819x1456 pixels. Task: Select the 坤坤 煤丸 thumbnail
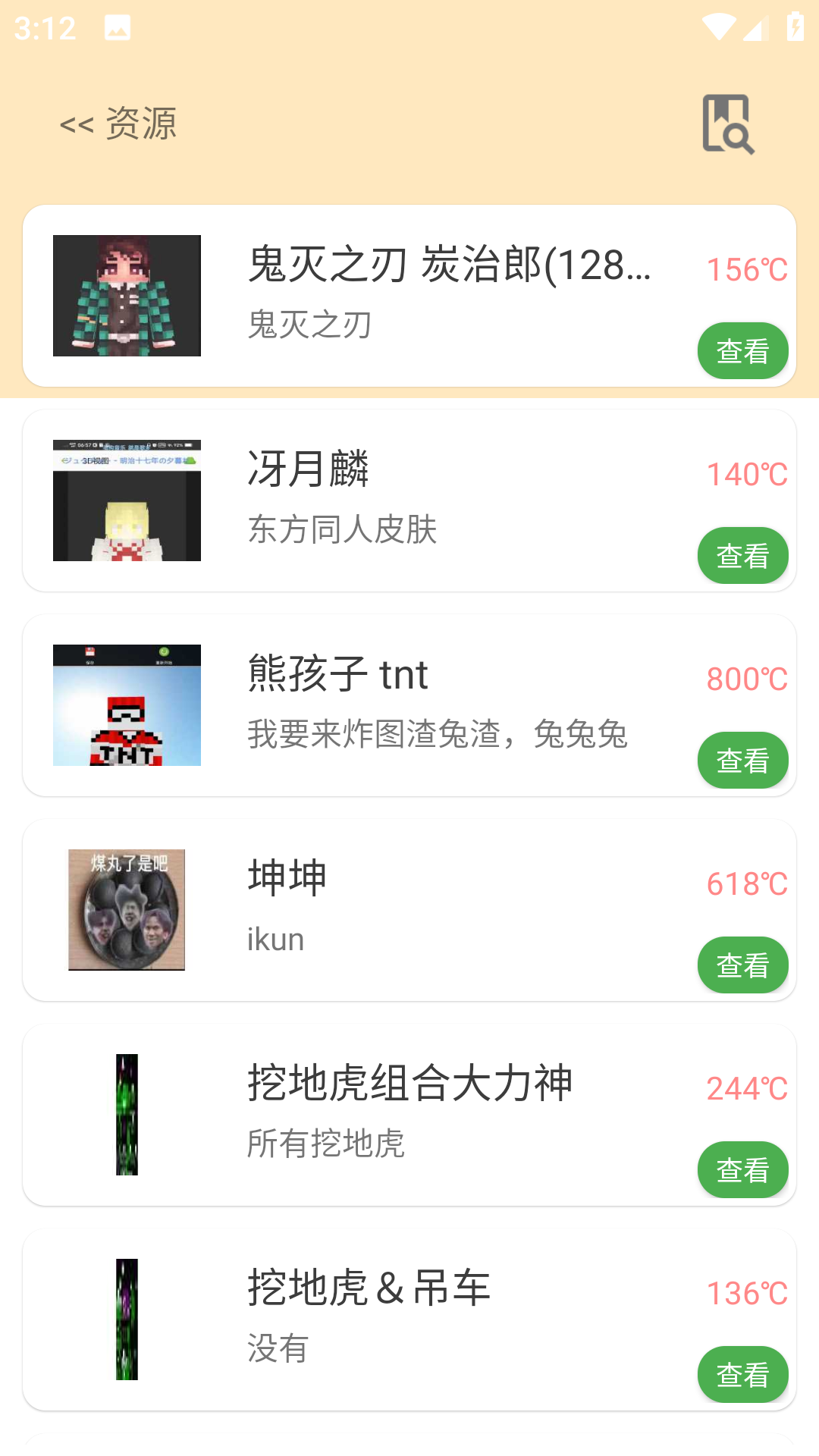[127, 910]
